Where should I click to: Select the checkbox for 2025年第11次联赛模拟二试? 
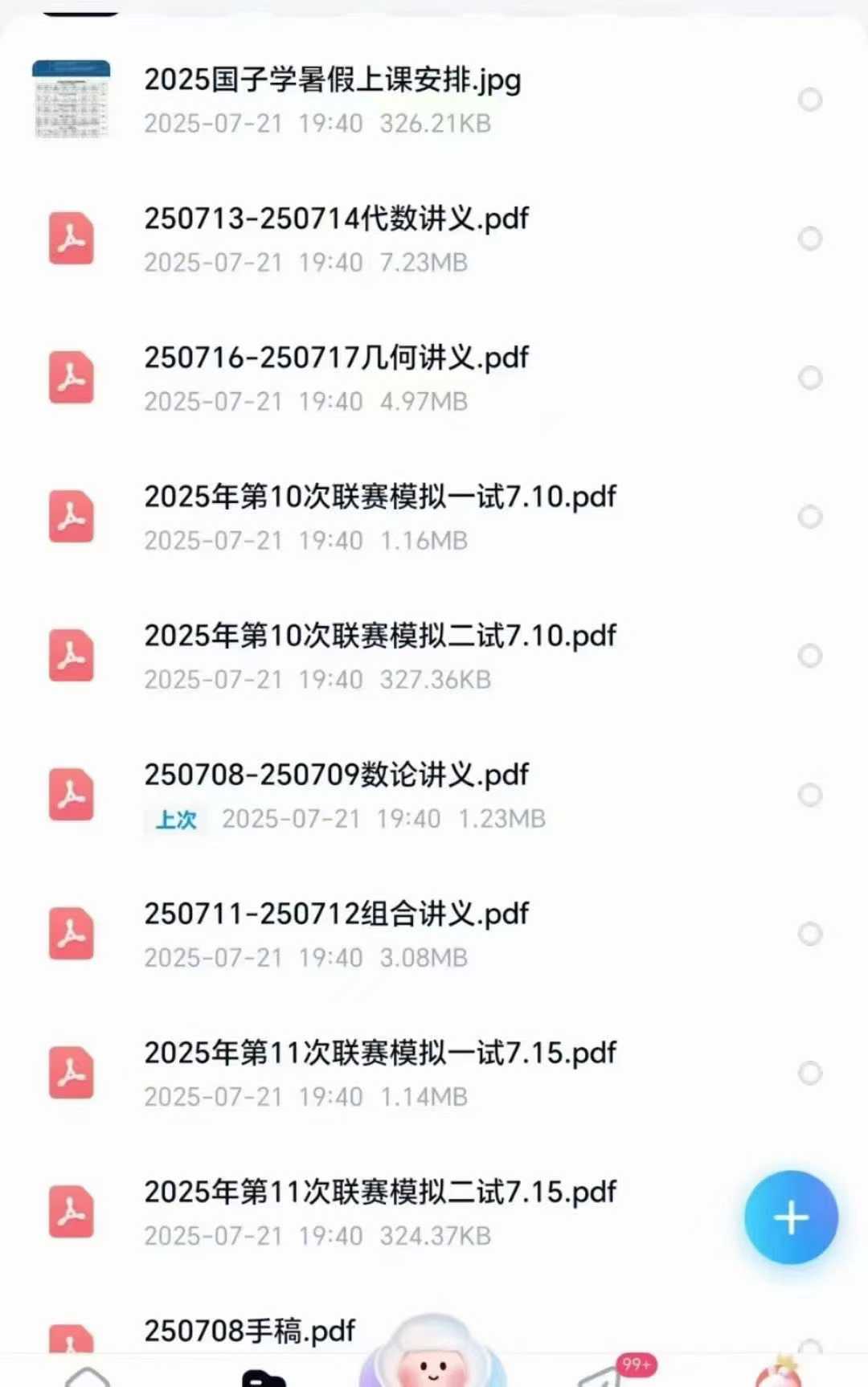pyautogui.click(x=809, y=1211)
